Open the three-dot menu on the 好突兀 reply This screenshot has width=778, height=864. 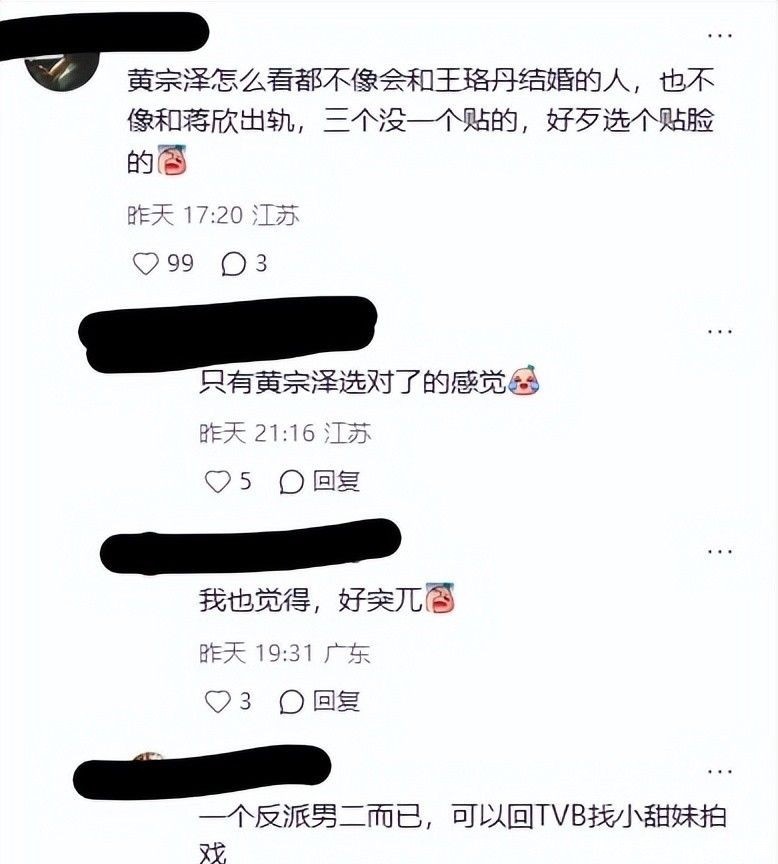(720, 552)
